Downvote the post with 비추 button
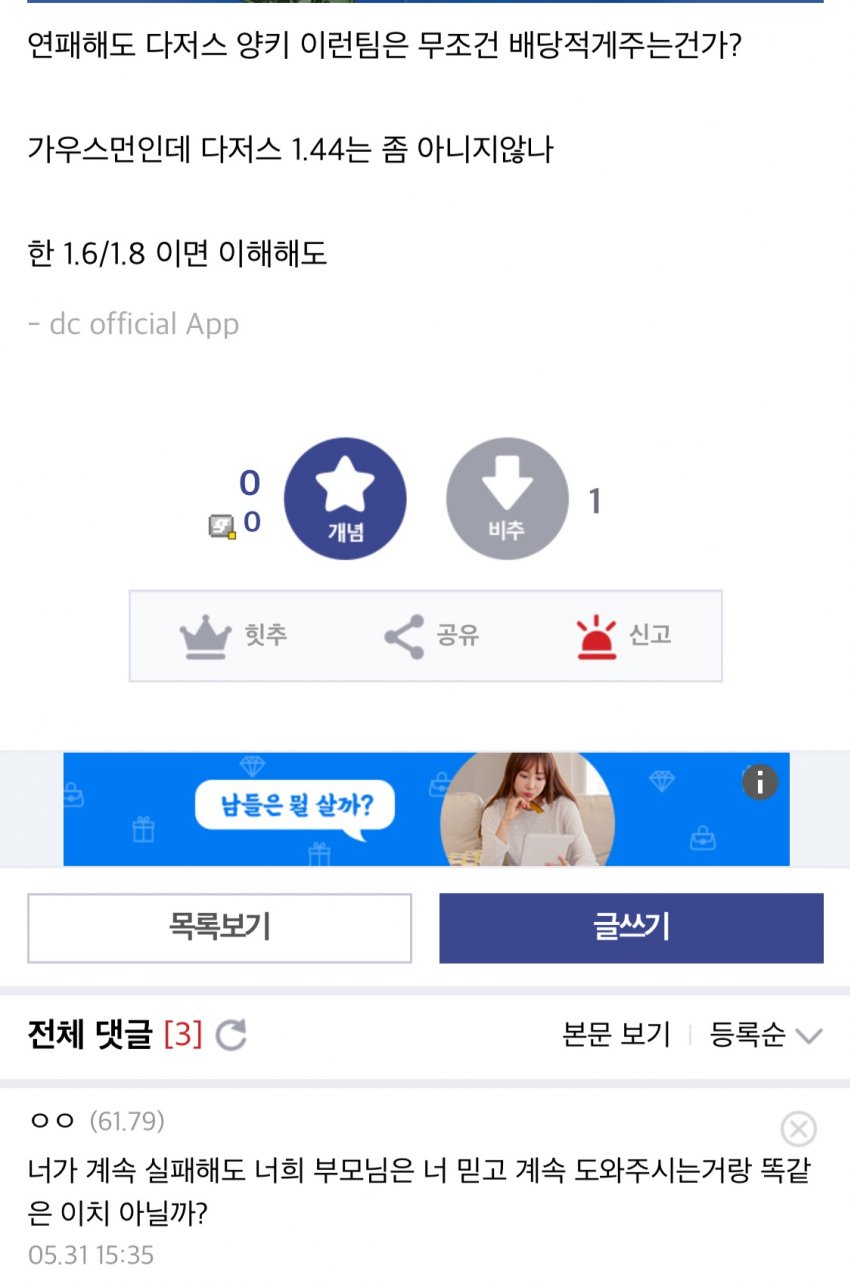850x1281 pixels. (506, 498)
